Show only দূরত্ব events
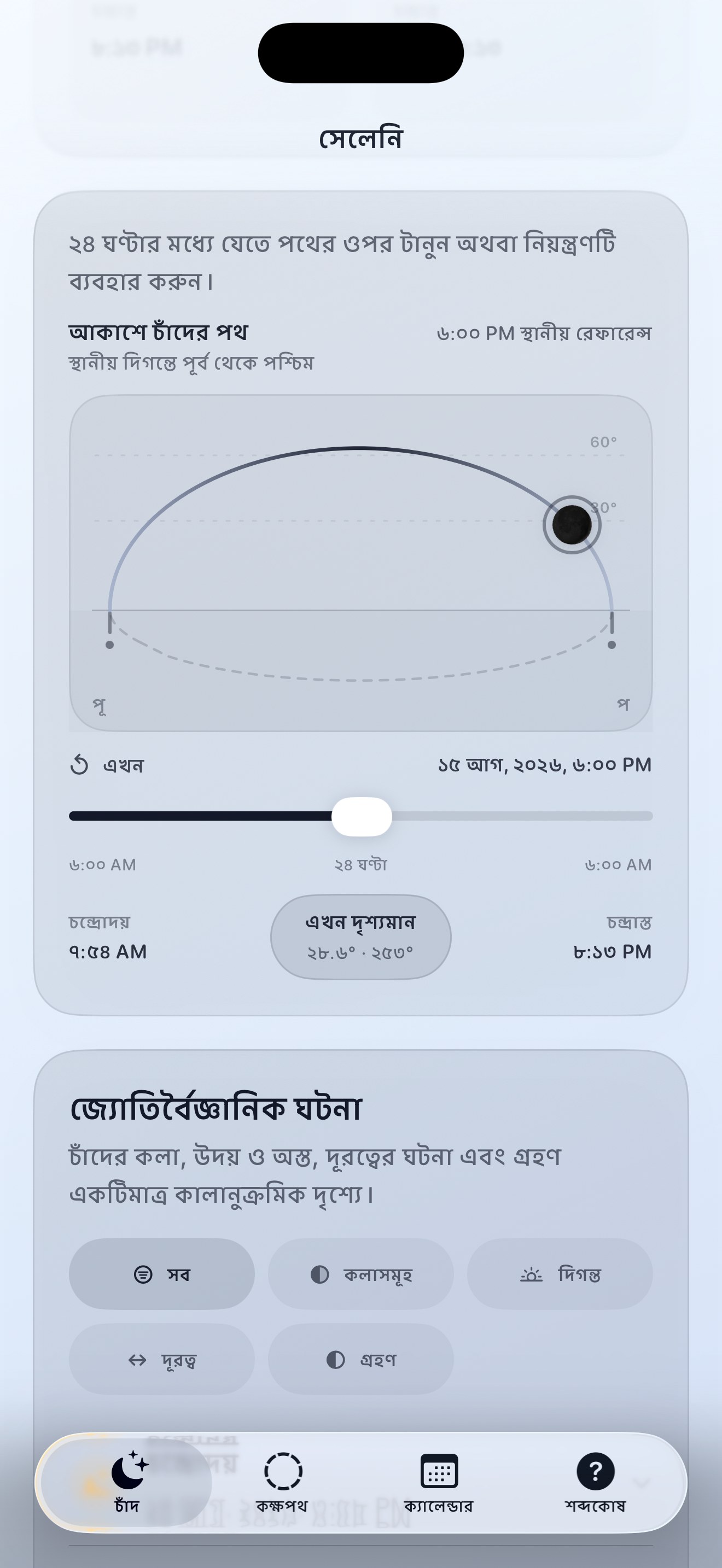The width and height of the screenshot is (722, 1568). coord(161,1359)
